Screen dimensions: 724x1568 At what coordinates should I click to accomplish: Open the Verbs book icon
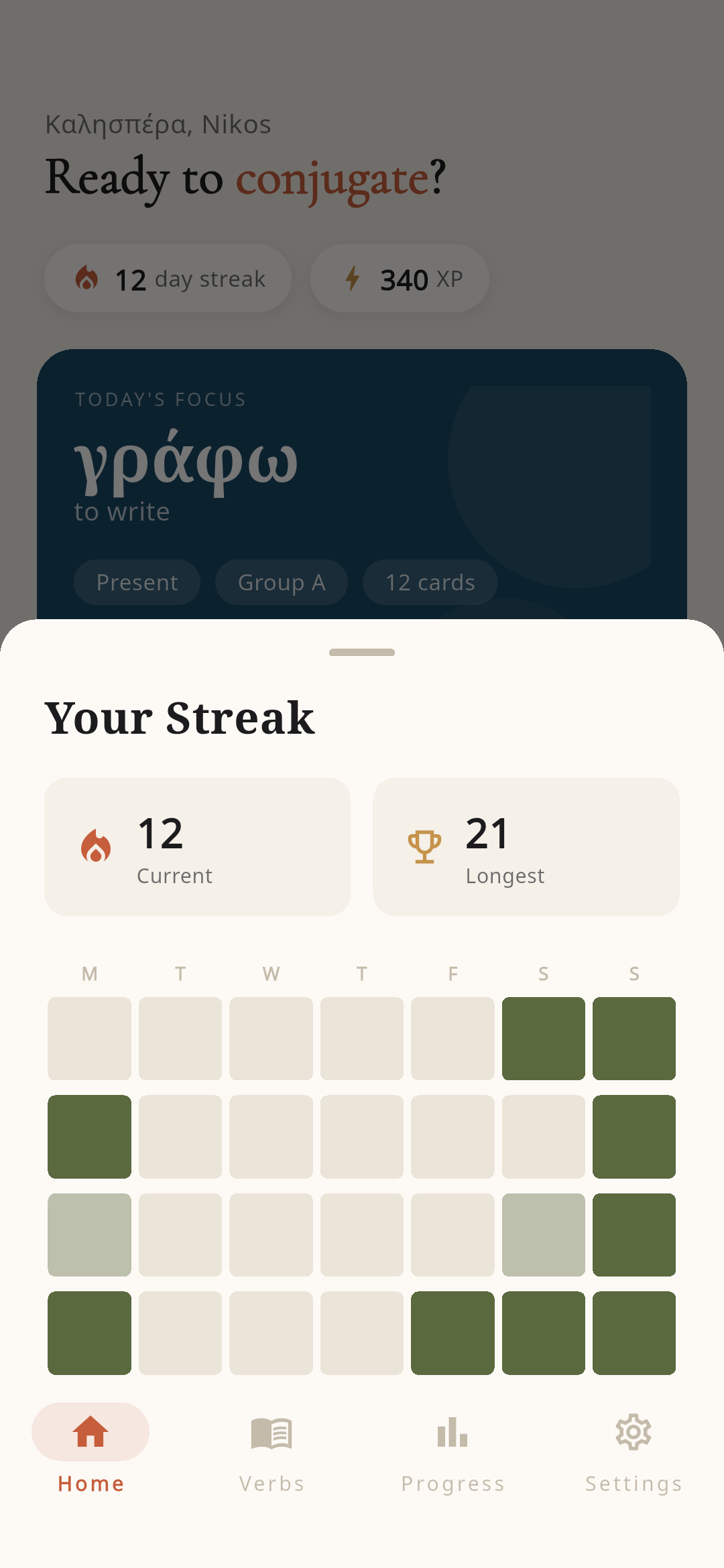coord(271,1431)
